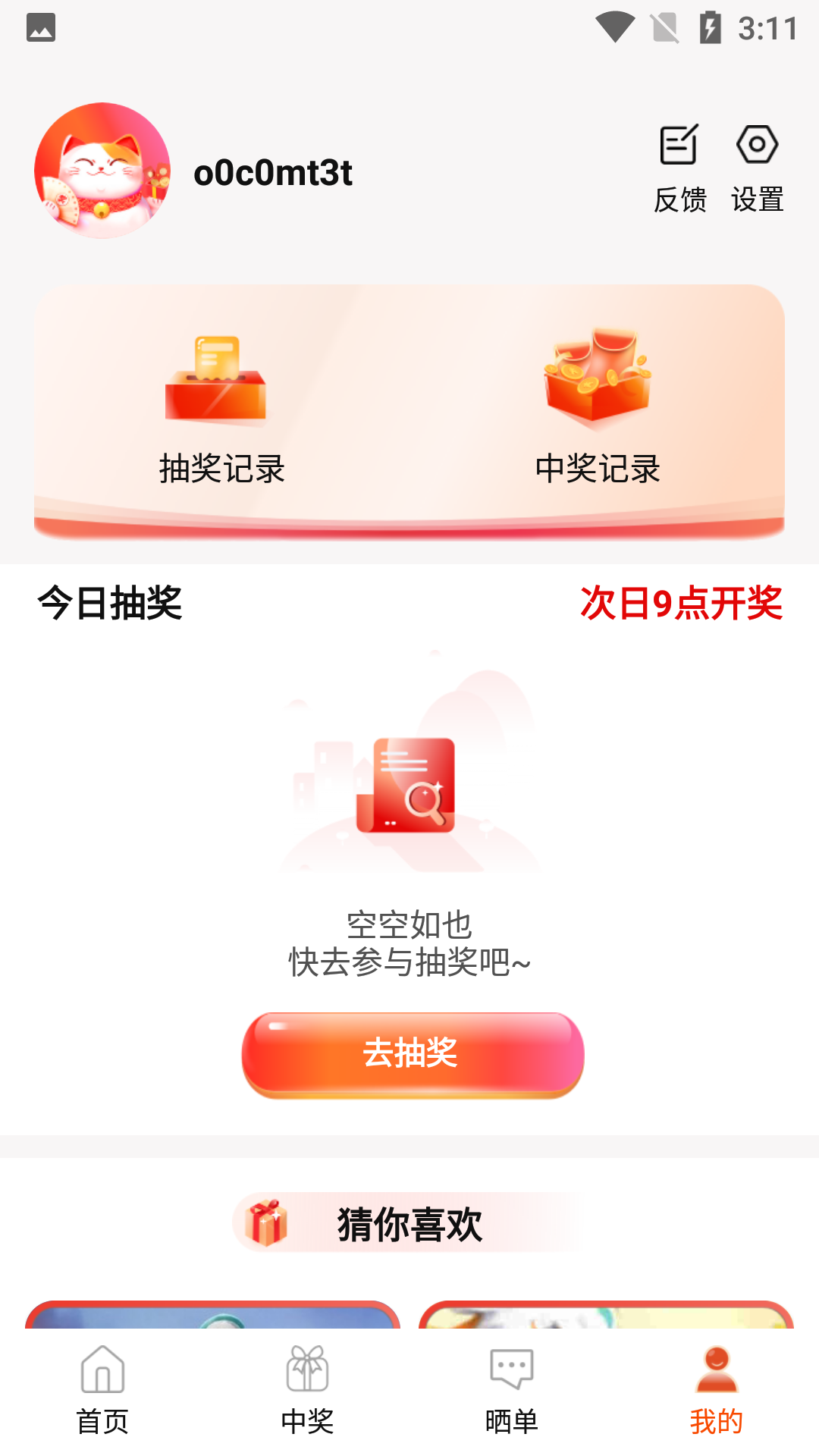Tap the lucky cat profile avatar
The height and width of the screenshot is (1456, 819).
[x=102, y=171]
